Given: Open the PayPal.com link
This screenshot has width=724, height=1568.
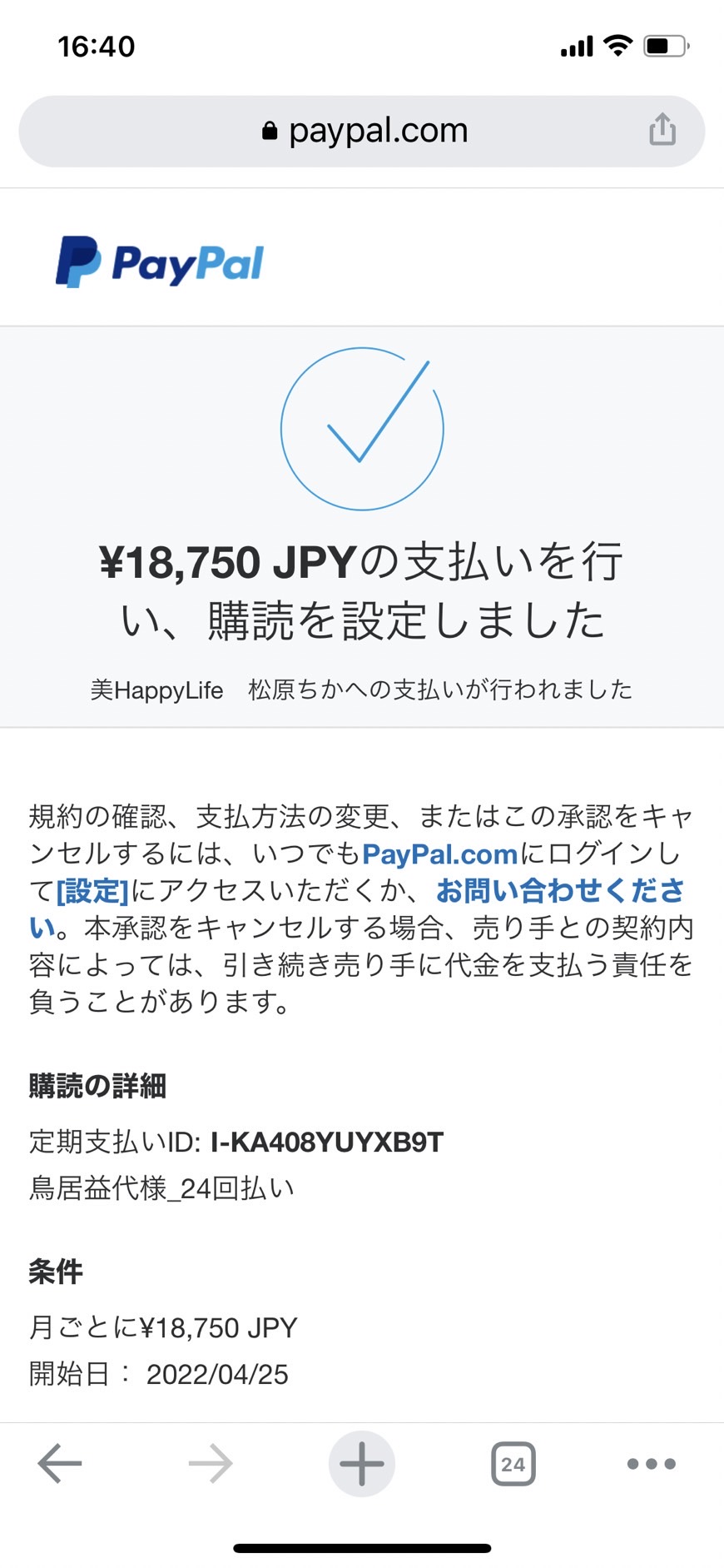Looking at the screenshot, I should [x=440, y=854].
